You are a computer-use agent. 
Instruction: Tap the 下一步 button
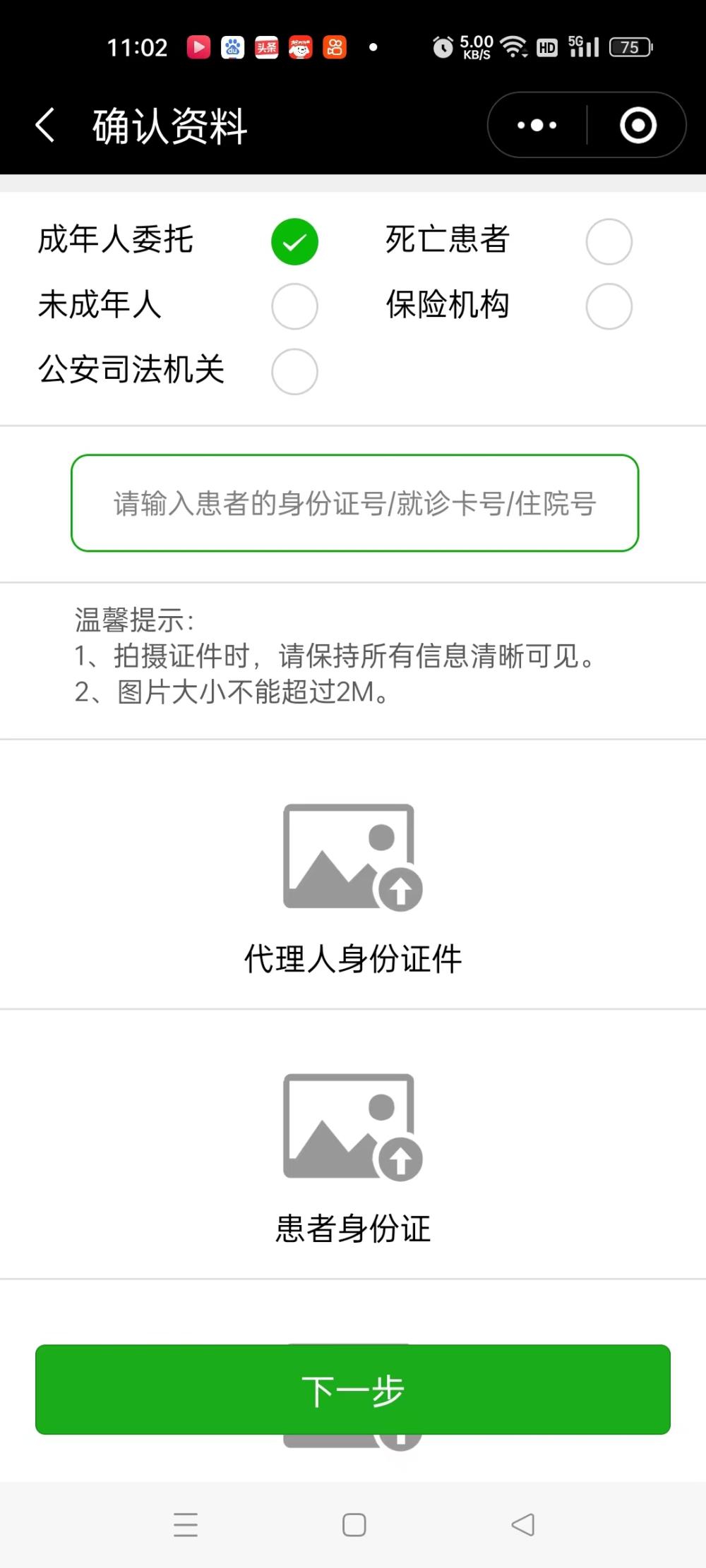coord(352,1389)
